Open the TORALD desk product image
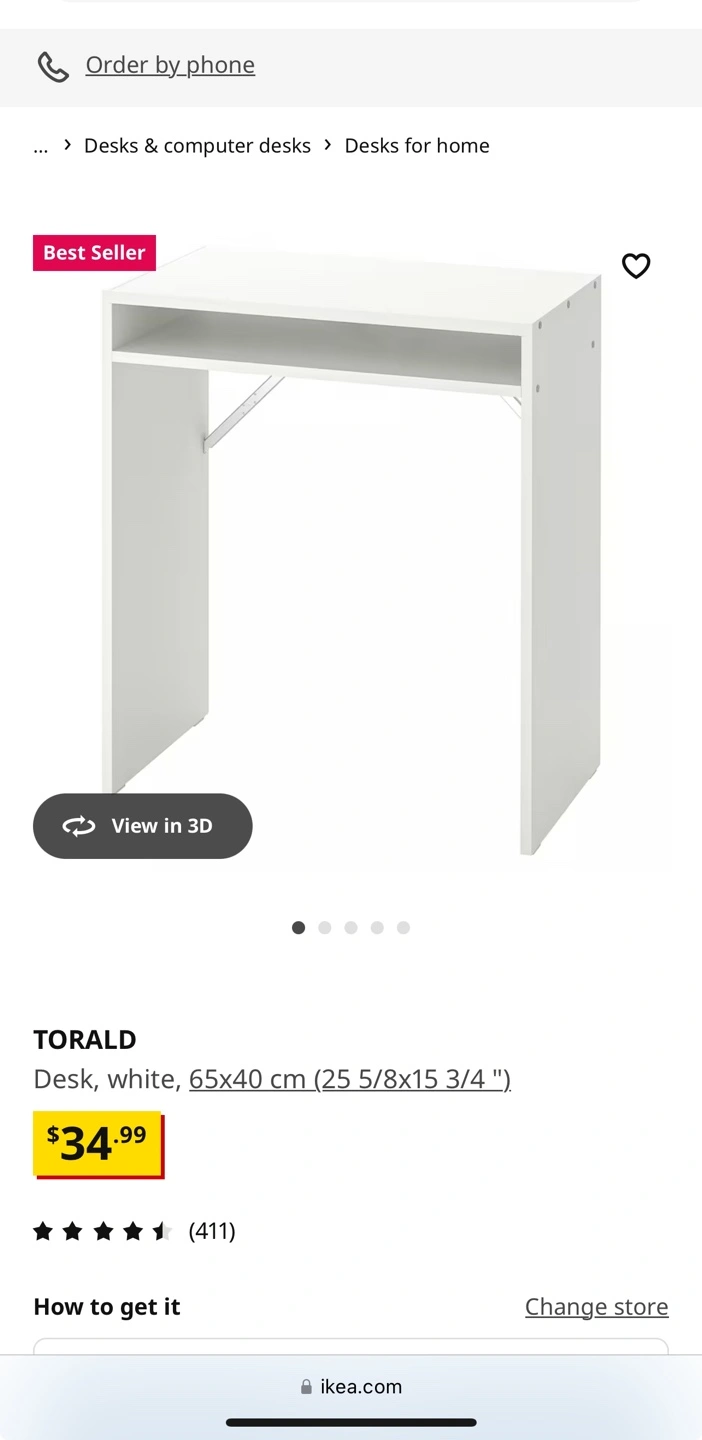This screenshot has width=702, height=1440. tap(350, 550)
